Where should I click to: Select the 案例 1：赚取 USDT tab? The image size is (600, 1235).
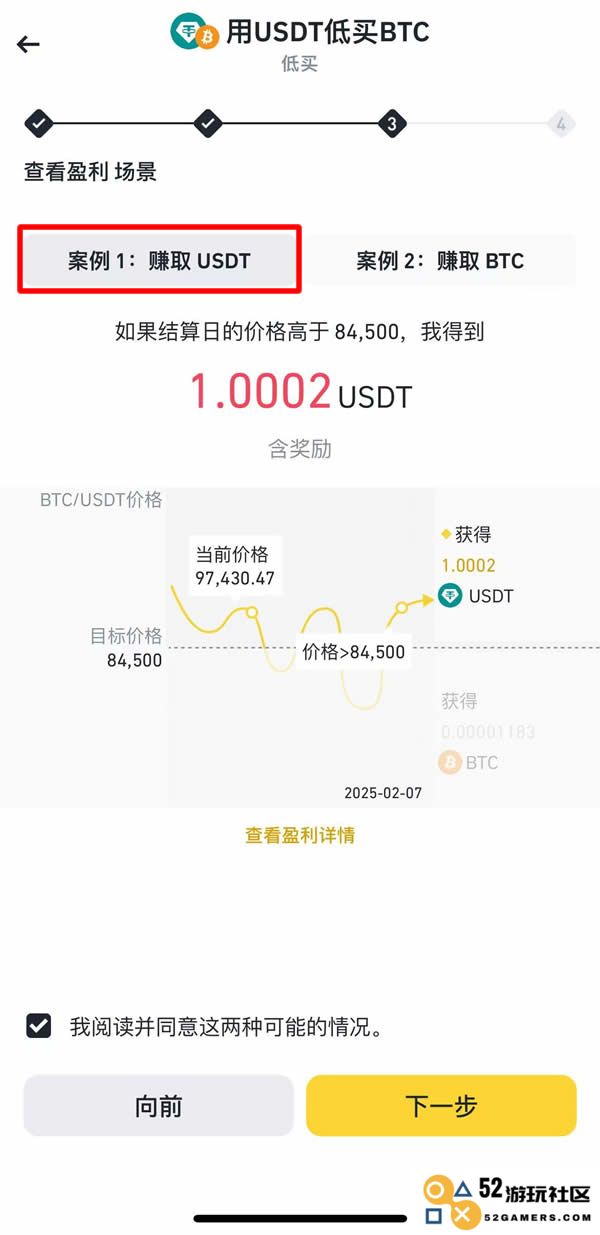click(159, 261)
